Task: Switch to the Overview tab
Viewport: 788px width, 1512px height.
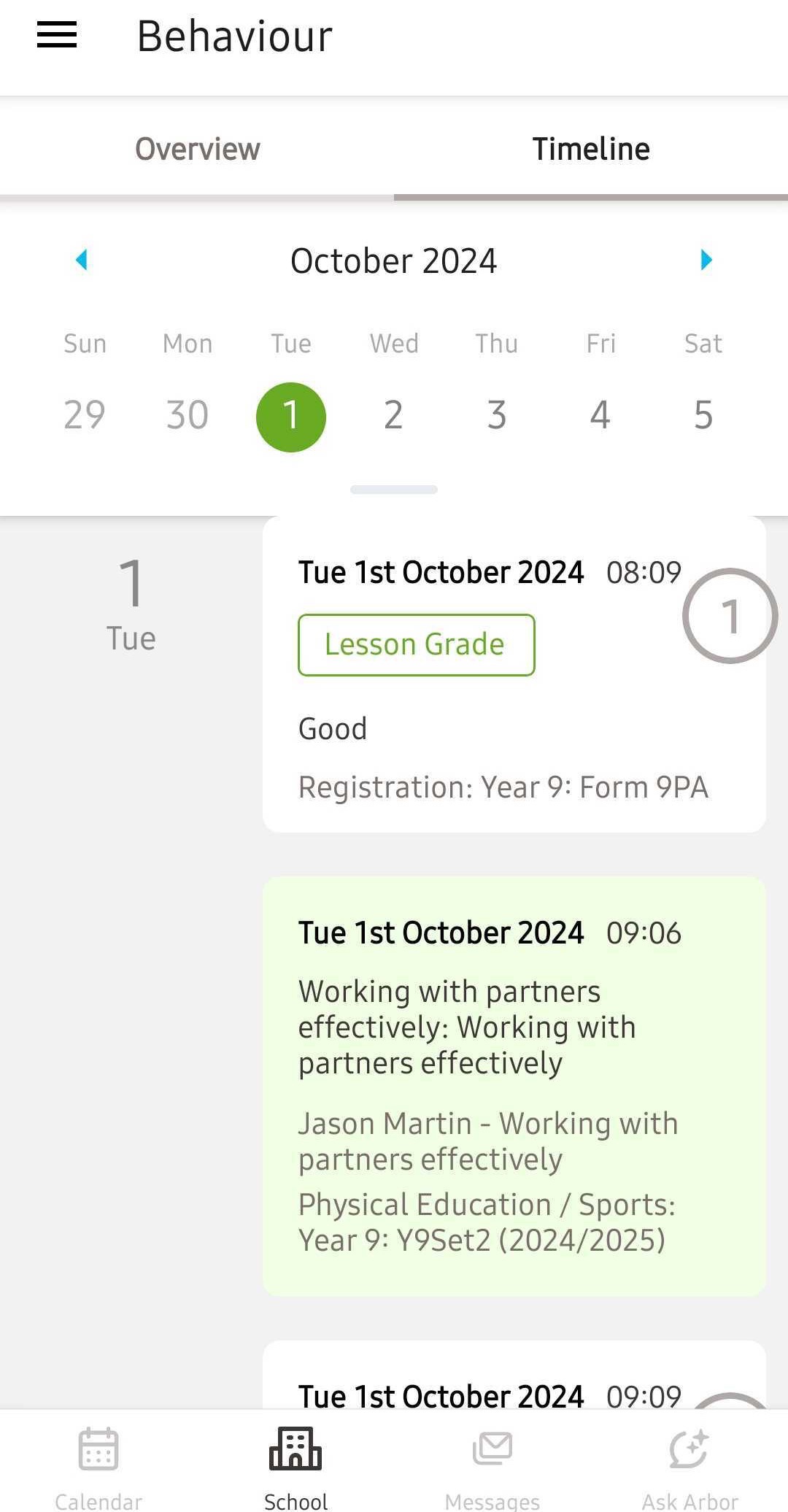Action: 197,149
